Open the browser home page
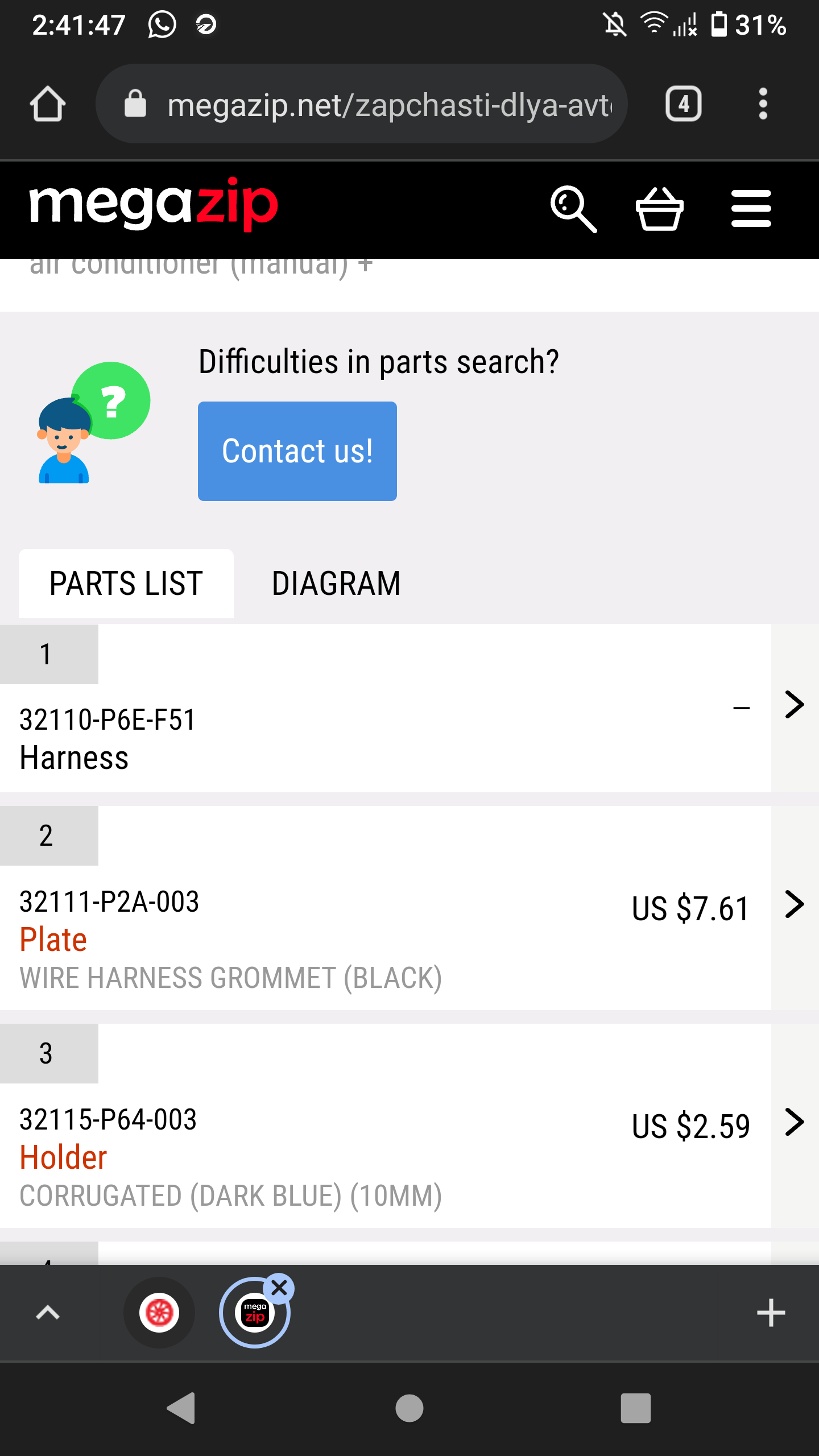Screen dimensions: 819x1456 [x=48, y=104]
